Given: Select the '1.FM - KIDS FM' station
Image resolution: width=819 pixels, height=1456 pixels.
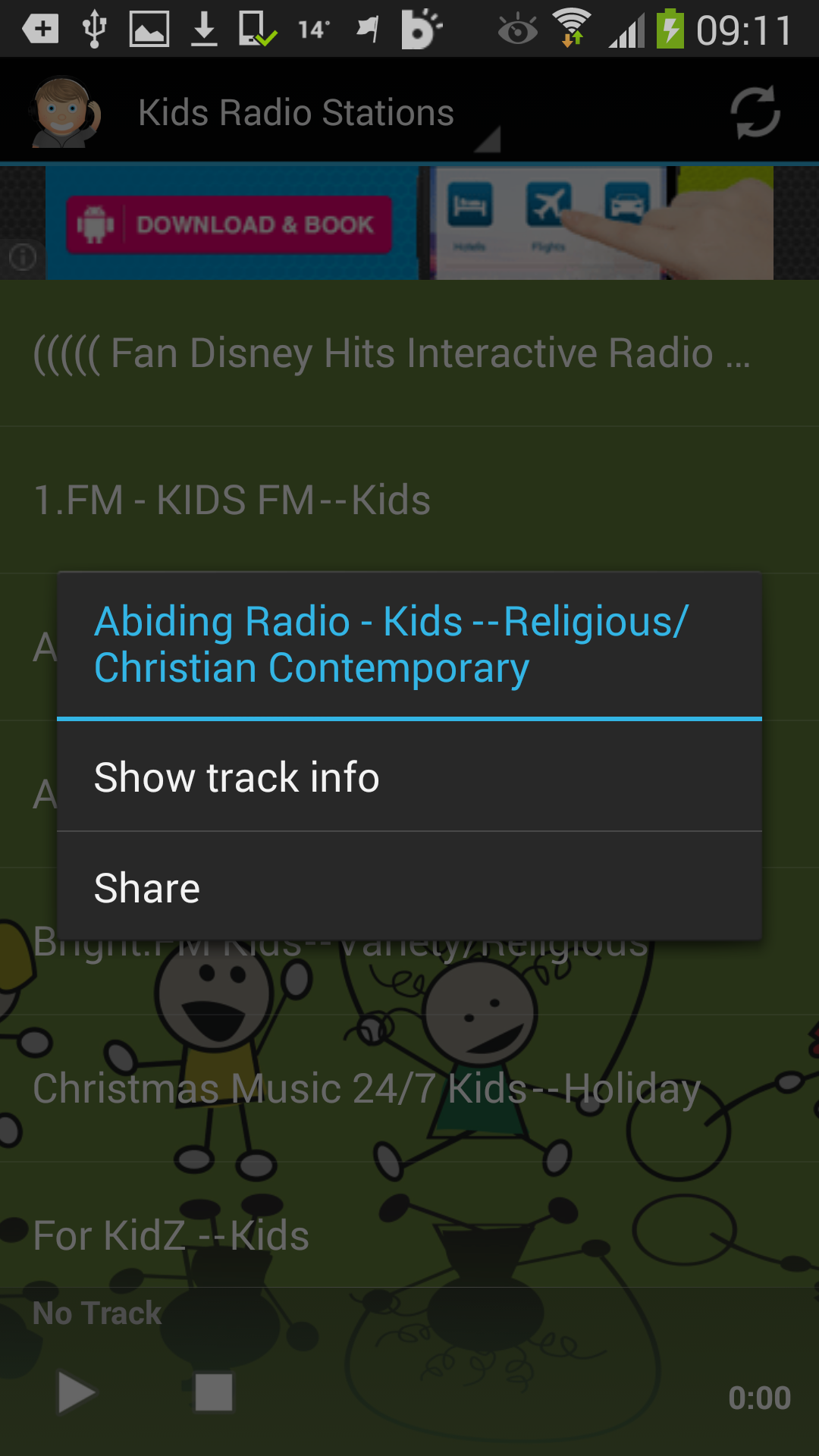Looking at the screenshot, I should click(x=231, y=500).
